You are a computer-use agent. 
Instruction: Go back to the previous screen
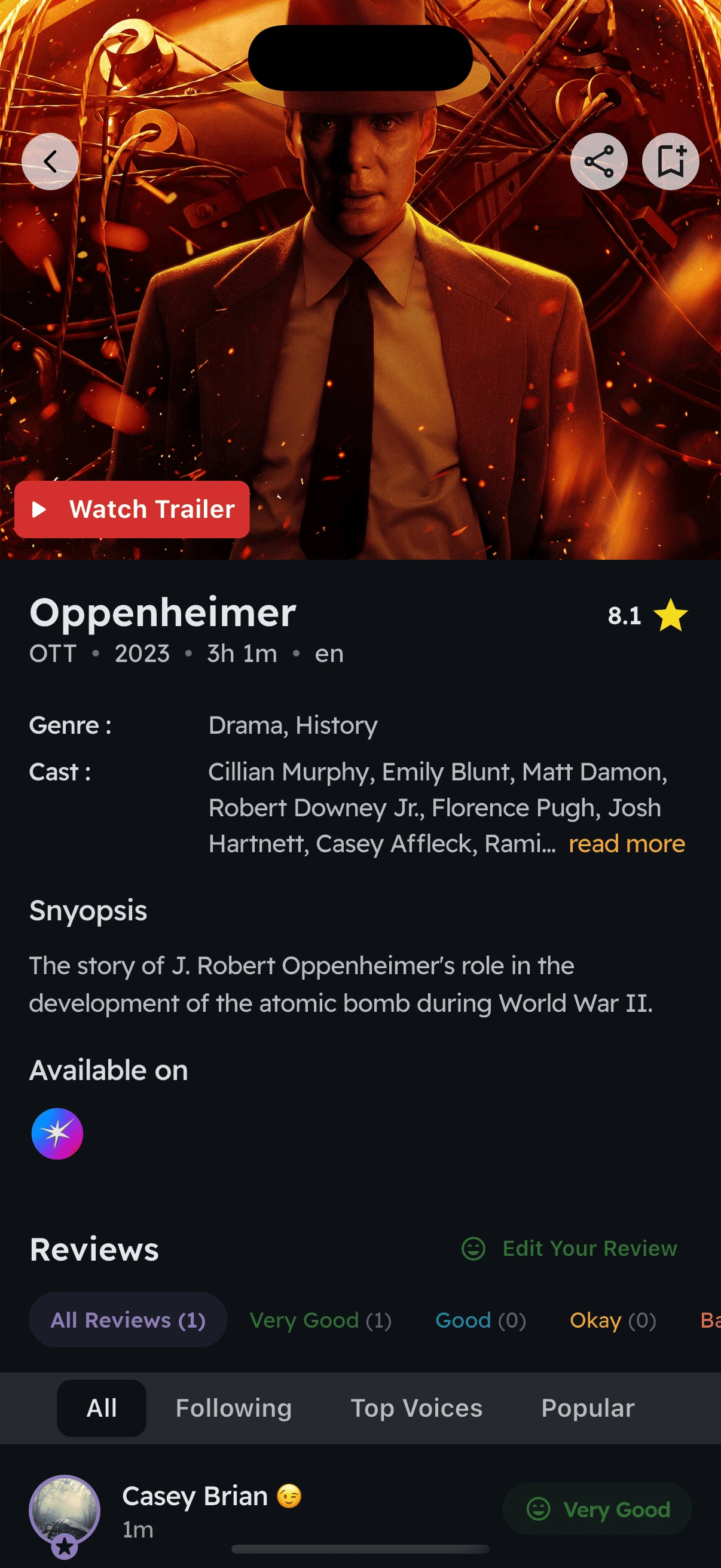pyautogui.click(x=50, y=161)
